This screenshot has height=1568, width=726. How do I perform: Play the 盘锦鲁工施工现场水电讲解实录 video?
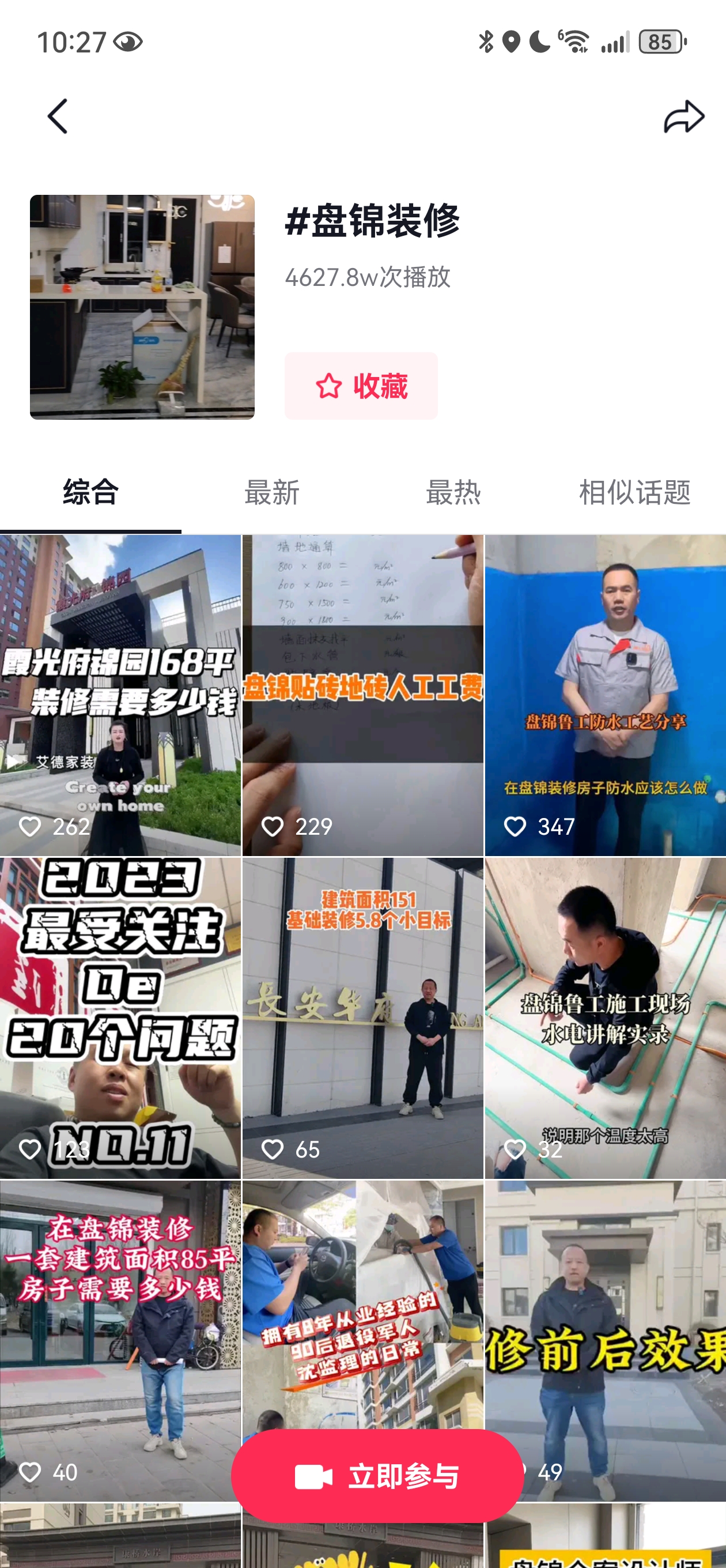tap(605, 1017)
